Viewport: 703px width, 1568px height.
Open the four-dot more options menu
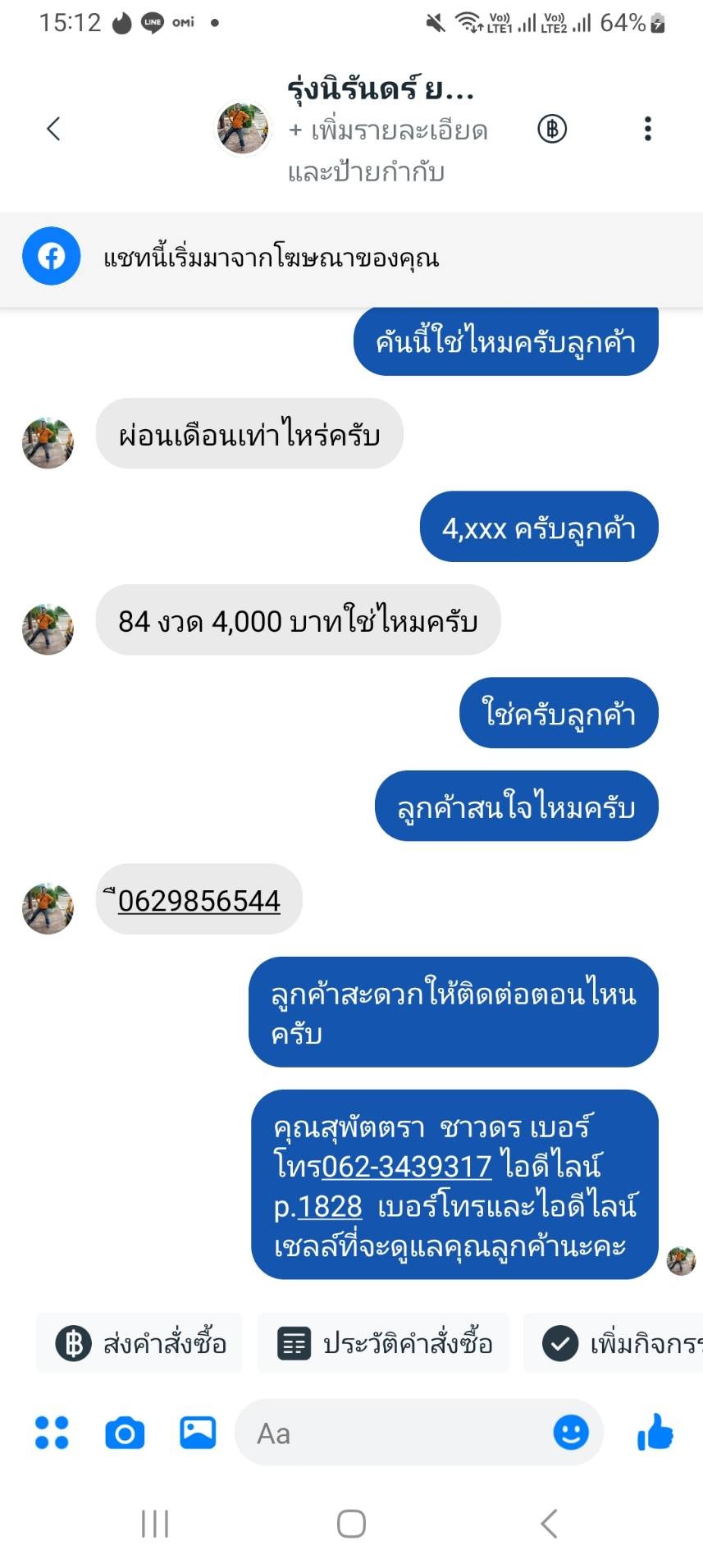(x=52, y=1433)
